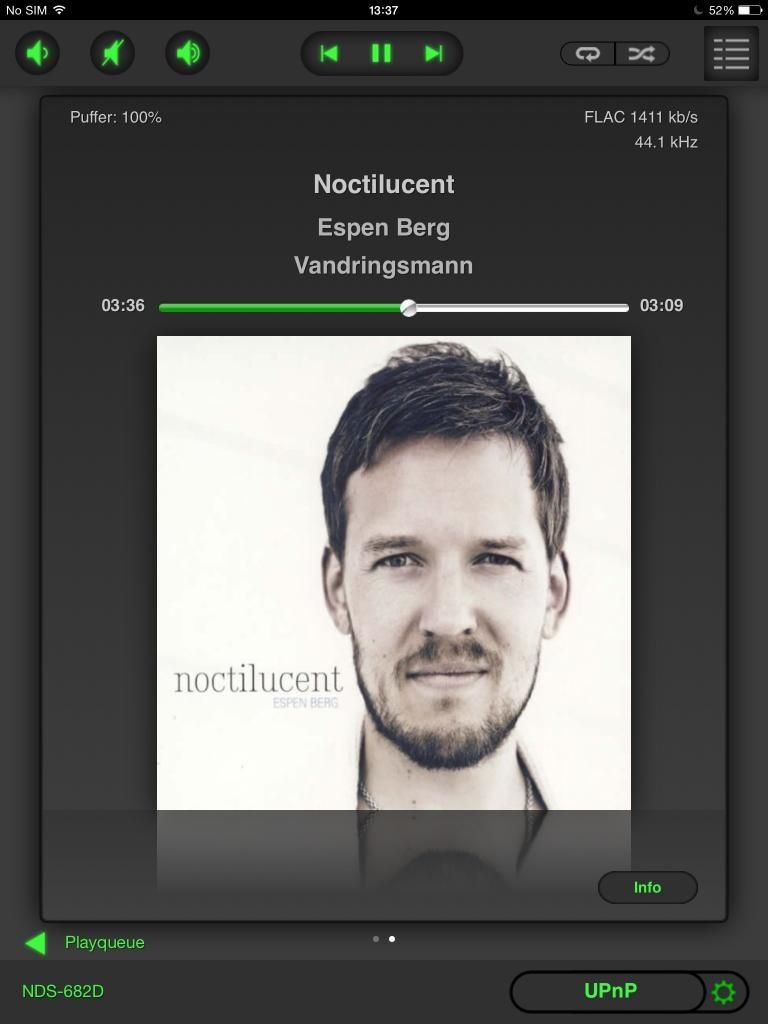768x1024 pixels.
Task: Select the UPnP source button
Action: (x=609, y=991)
